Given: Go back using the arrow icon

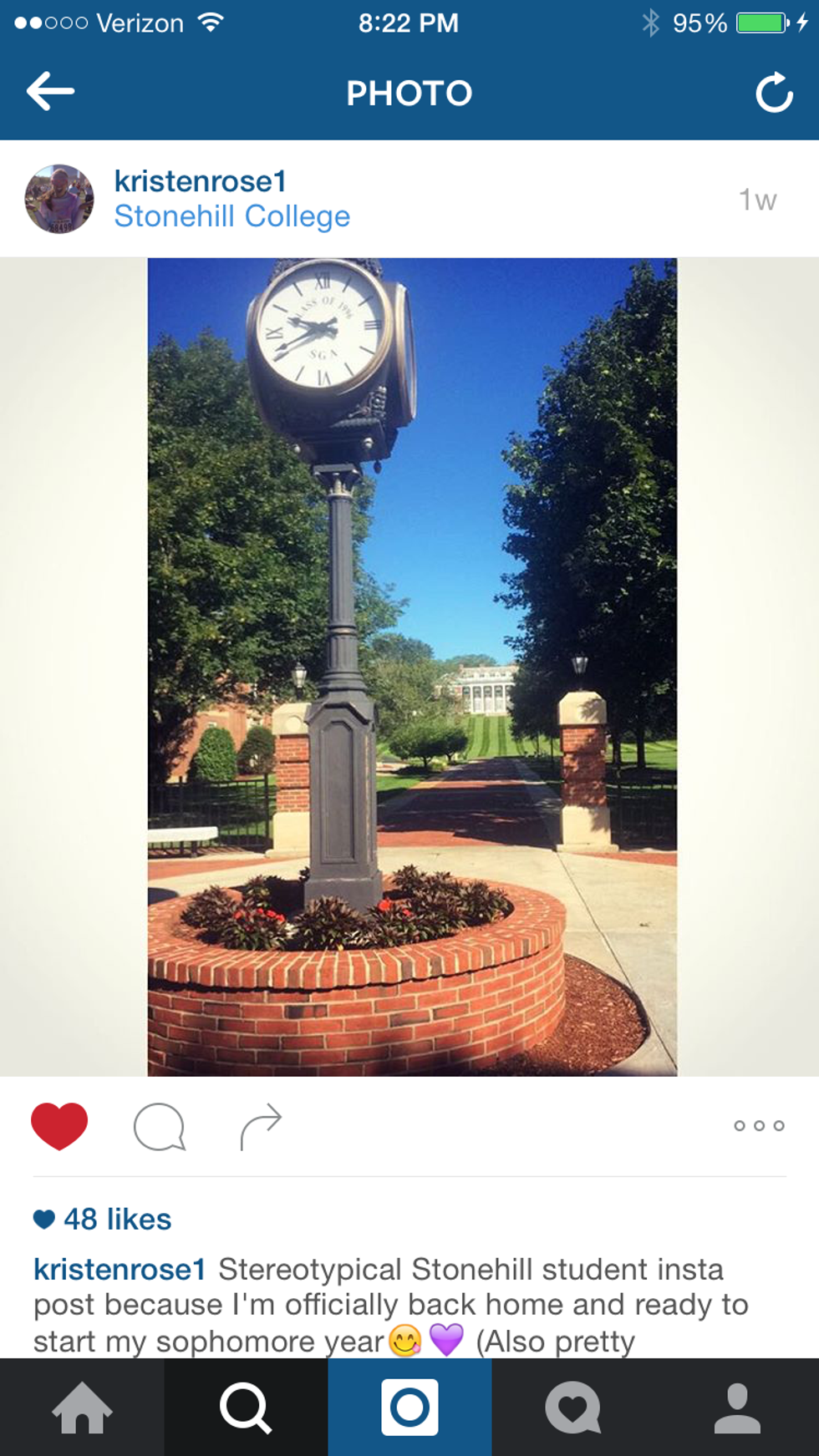Looking at the screenshot, I should 50,91.
